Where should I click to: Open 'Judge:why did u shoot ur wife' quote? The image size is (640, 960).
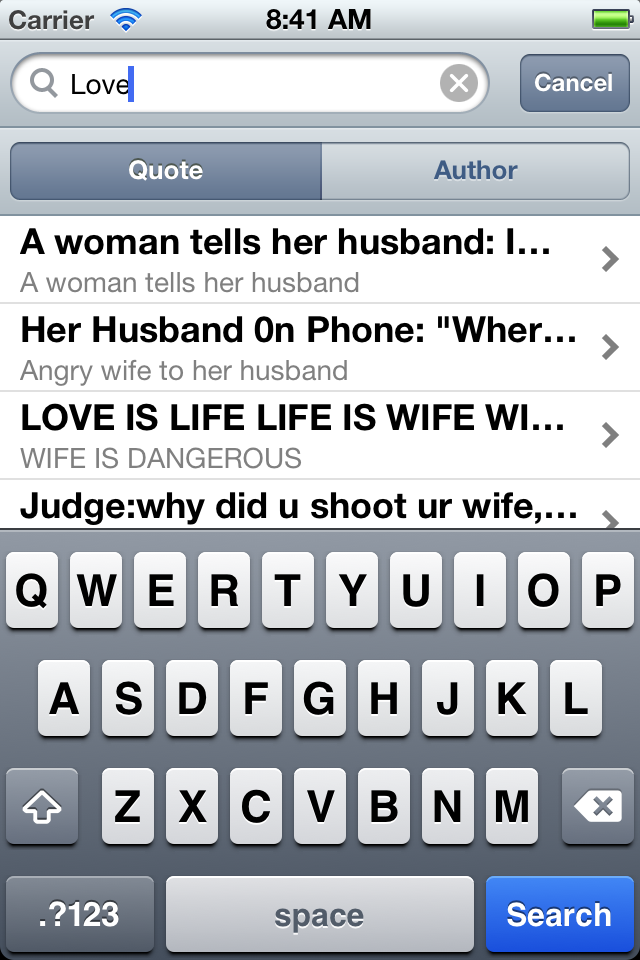(x=300, y=508)
